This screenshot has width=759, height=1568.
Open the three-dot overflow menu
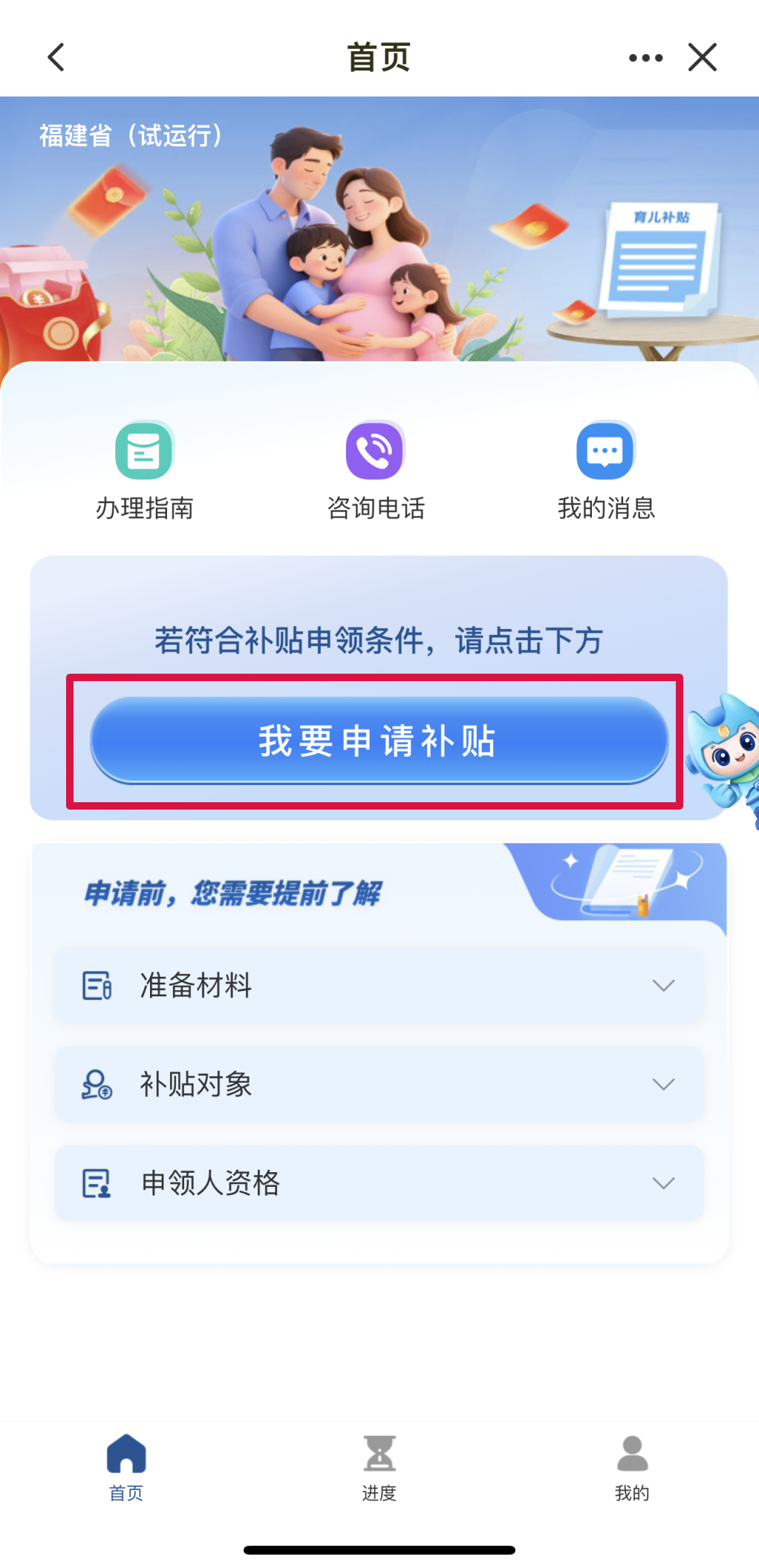(645, 57)
